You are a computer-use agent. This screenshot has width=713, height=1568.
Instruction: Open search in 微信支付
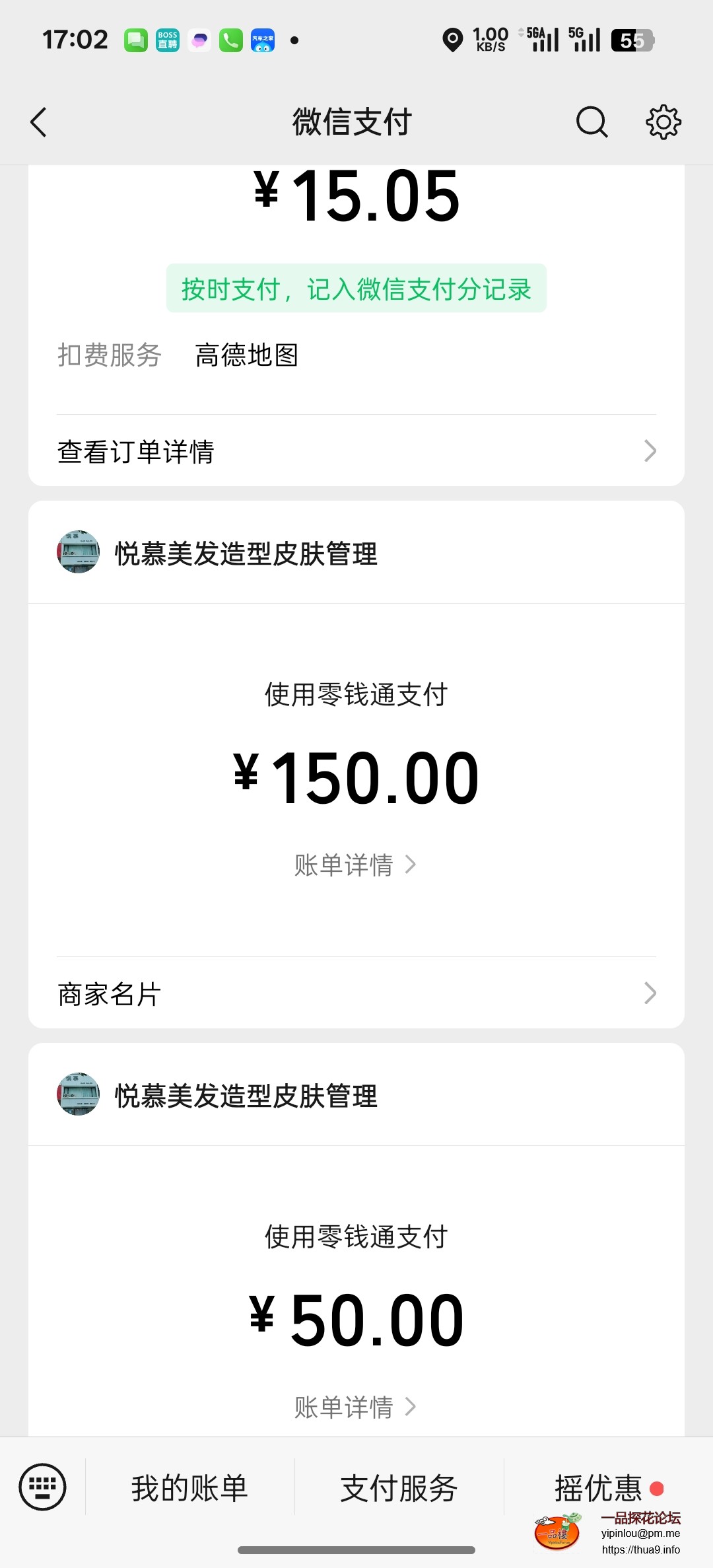pyautogui.click(x=592, y=122)
